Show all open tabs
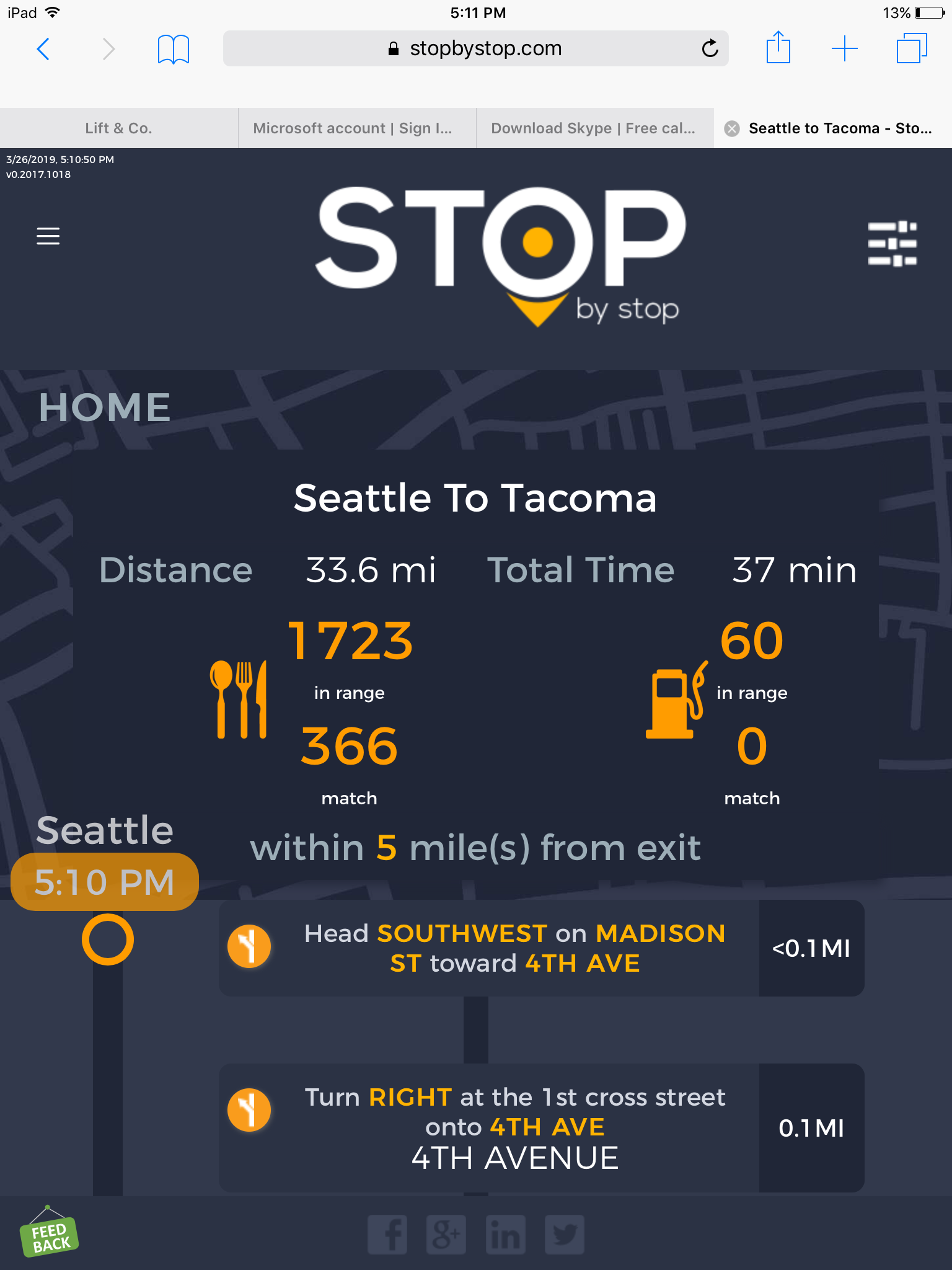Viewport: 952px width, 1270px height. click(911, 48)
